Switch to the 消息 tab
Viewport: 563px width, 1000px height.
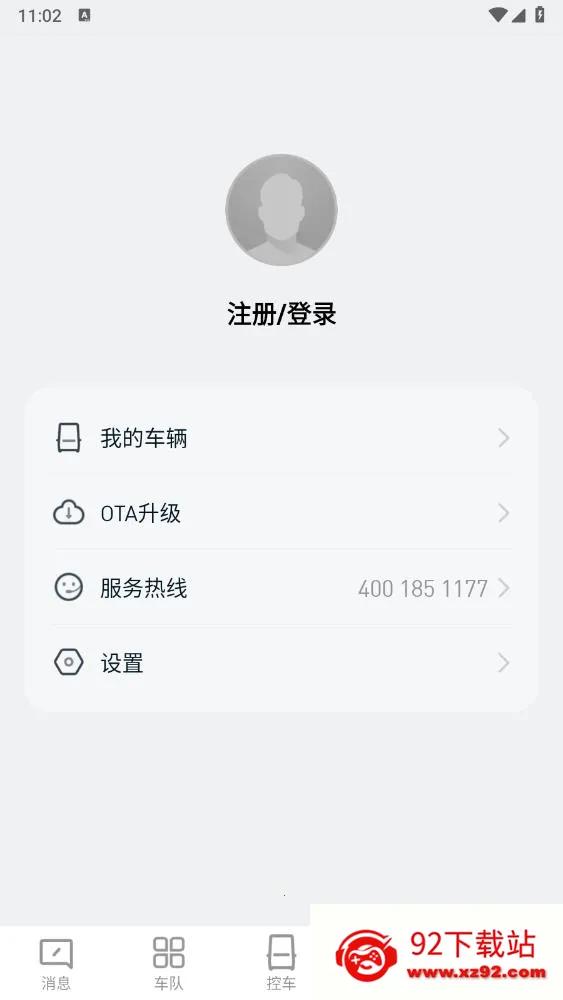[x=56, y=963]
